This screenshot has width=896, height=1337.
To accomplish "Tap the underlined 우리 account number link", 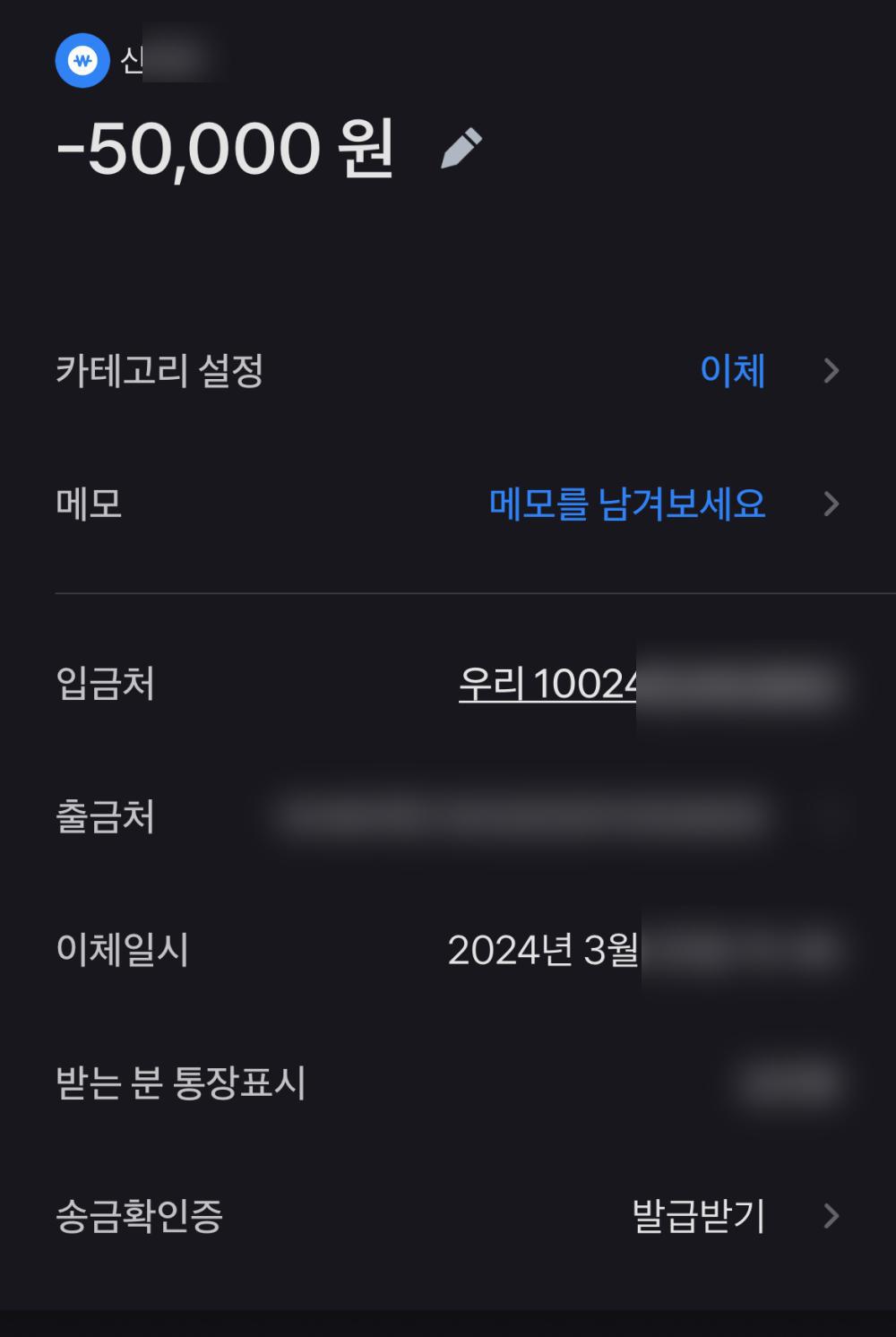I will [547, 685].
